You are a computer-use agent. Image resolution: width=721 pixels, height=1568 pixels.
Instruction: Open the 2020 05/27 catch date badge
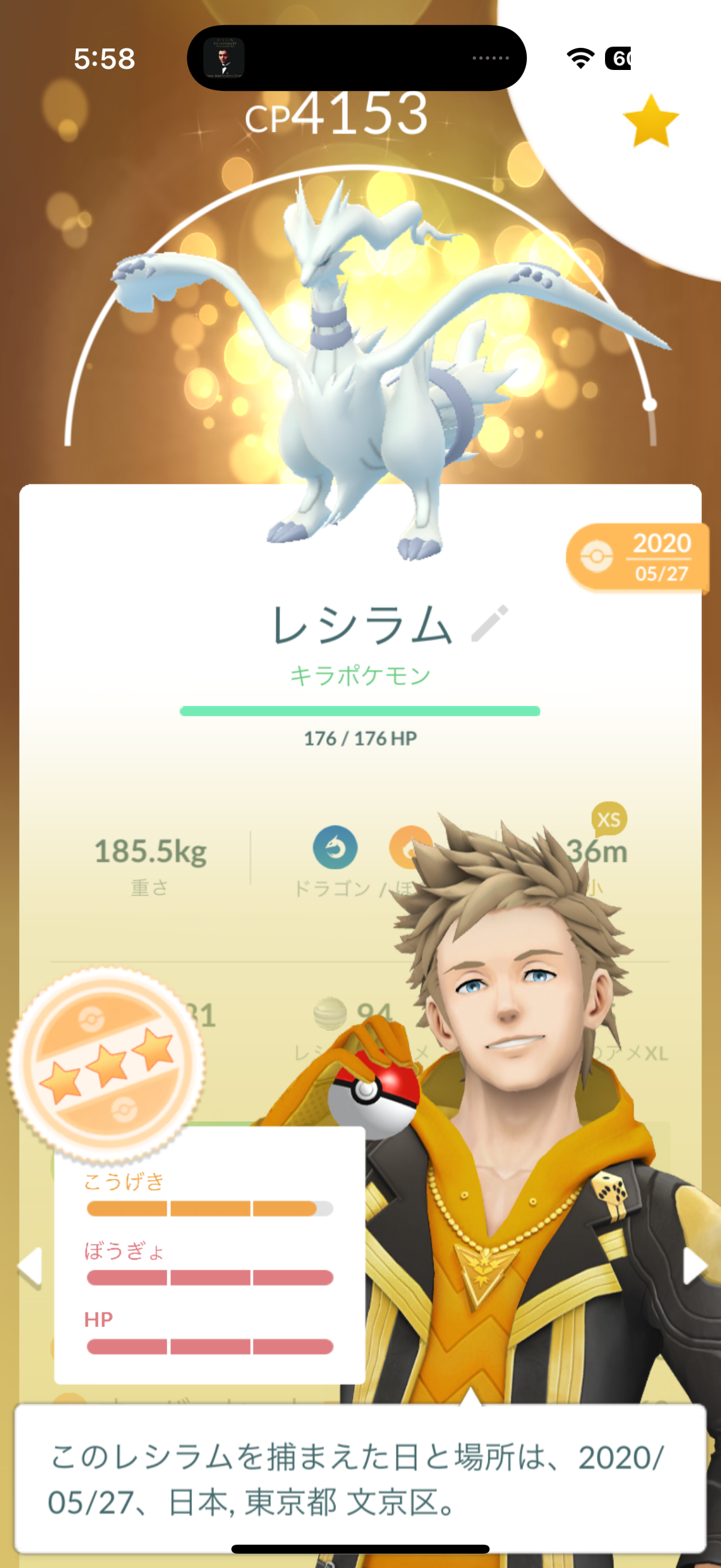pos(637,557)
